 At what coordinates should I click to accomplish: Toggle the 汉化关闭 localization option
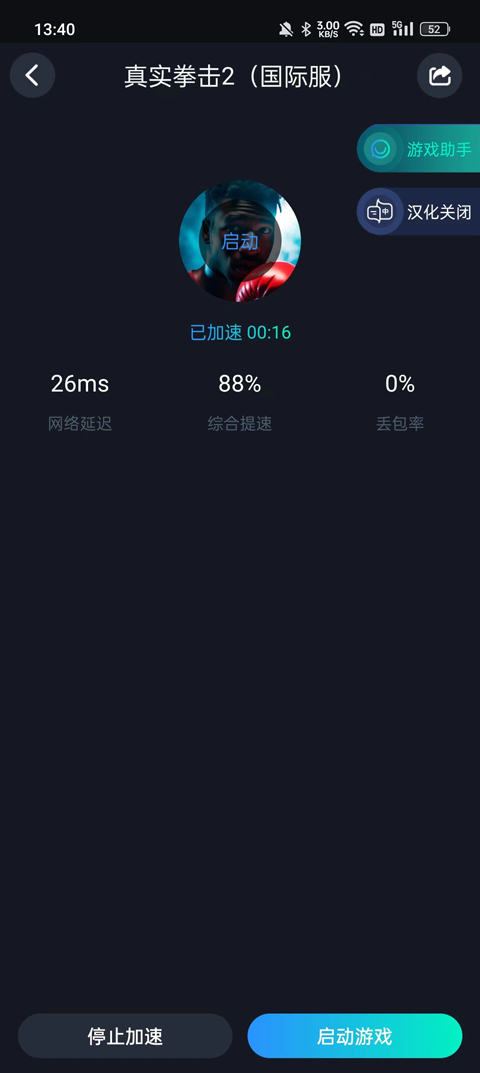tap(418, 211)
